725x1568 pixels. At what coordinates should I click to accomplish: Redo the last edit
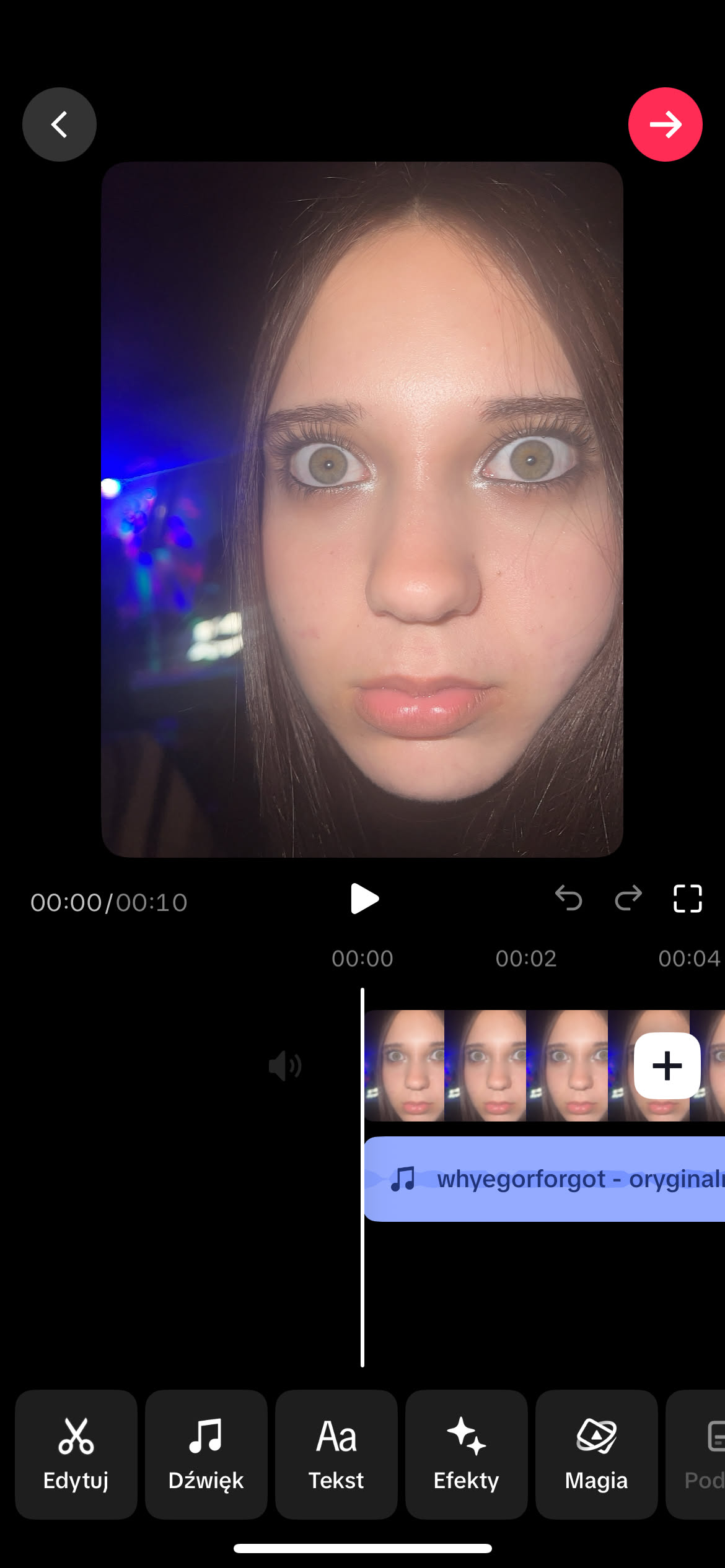[x=628, y=898]
